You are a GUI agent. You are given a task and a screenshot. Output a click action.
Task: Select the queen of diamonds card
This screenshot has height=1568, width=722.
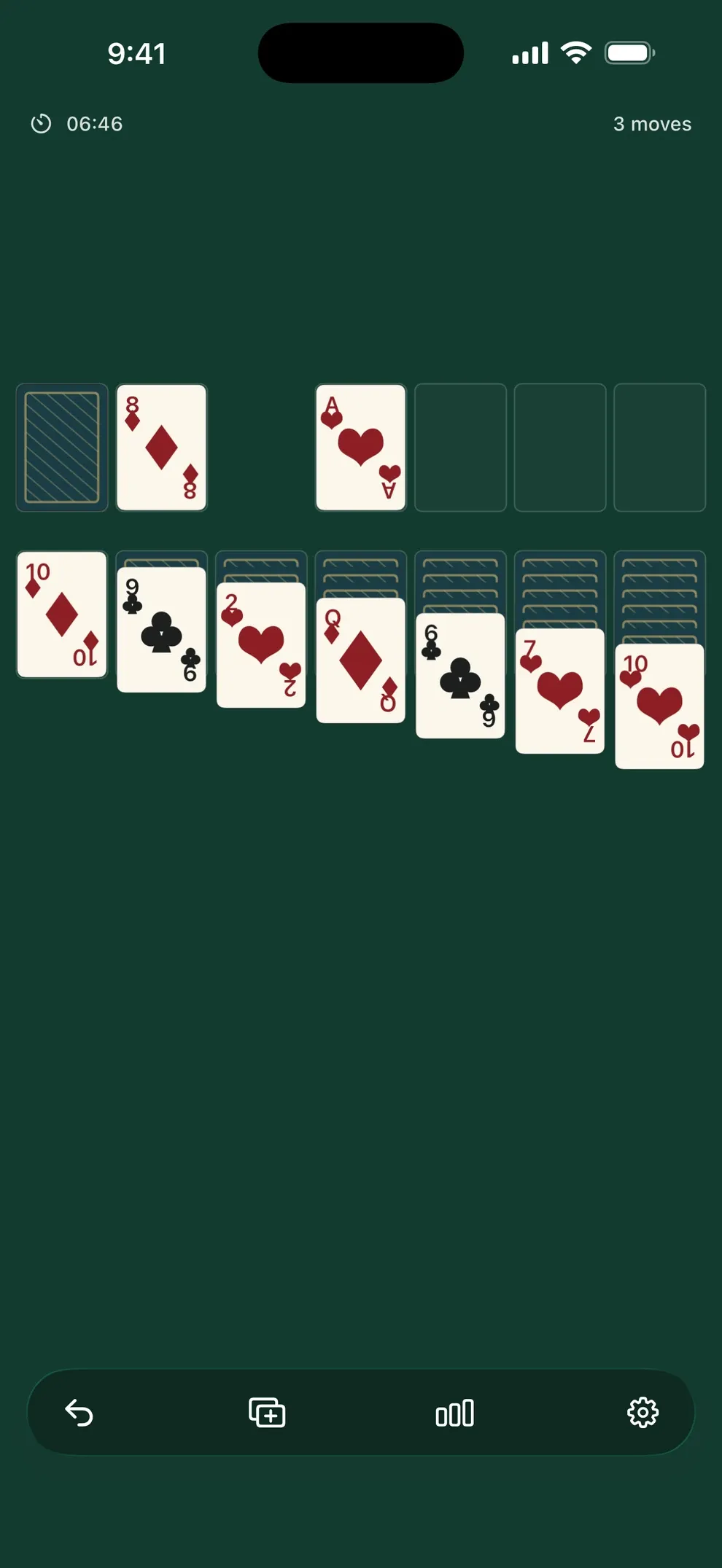pos(360,660)
